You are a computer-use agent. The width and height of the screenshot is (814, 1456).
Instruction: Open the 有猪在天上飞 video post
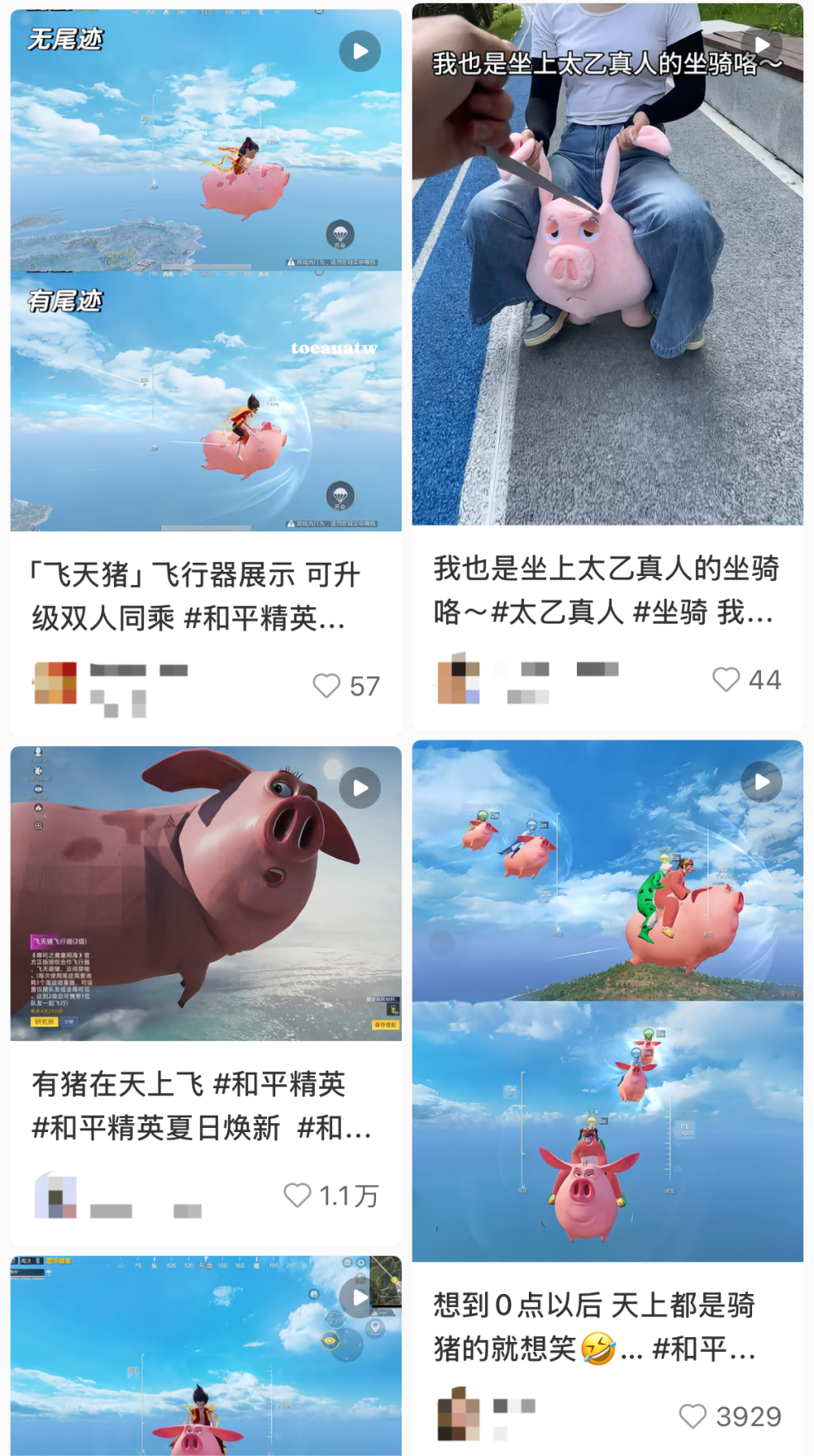pos(206,893)
